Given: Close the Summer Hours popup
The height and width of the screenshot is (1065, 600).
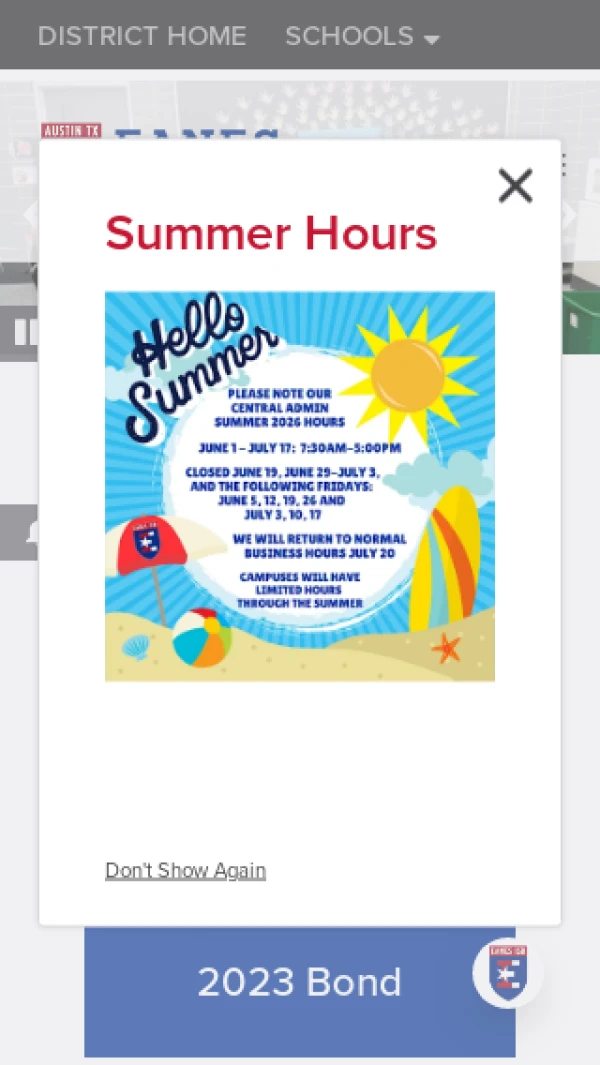Looking at the screenshot, I should [515, 185].
